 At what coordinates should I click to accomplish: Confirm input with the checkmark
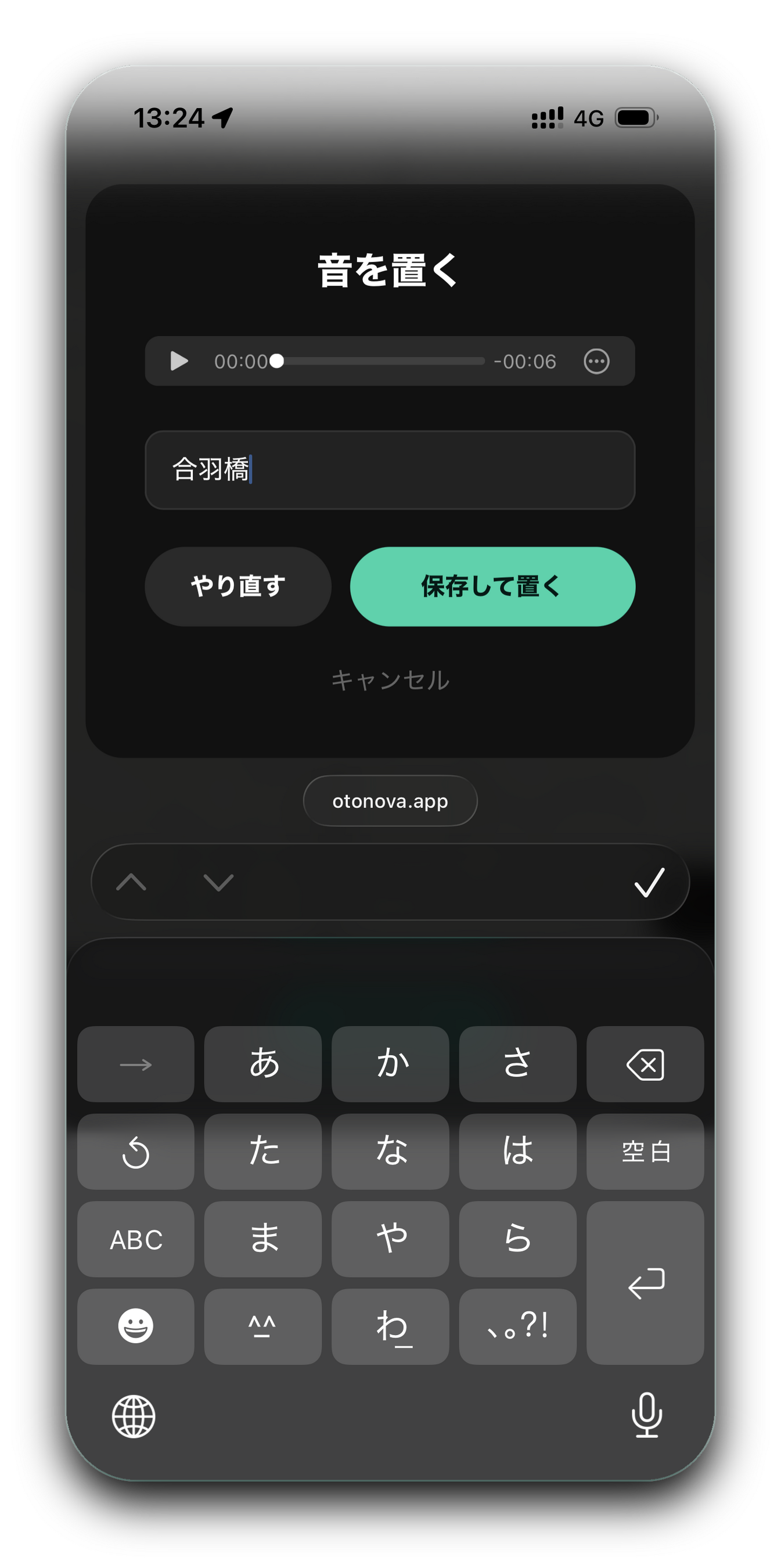(649, 882)
